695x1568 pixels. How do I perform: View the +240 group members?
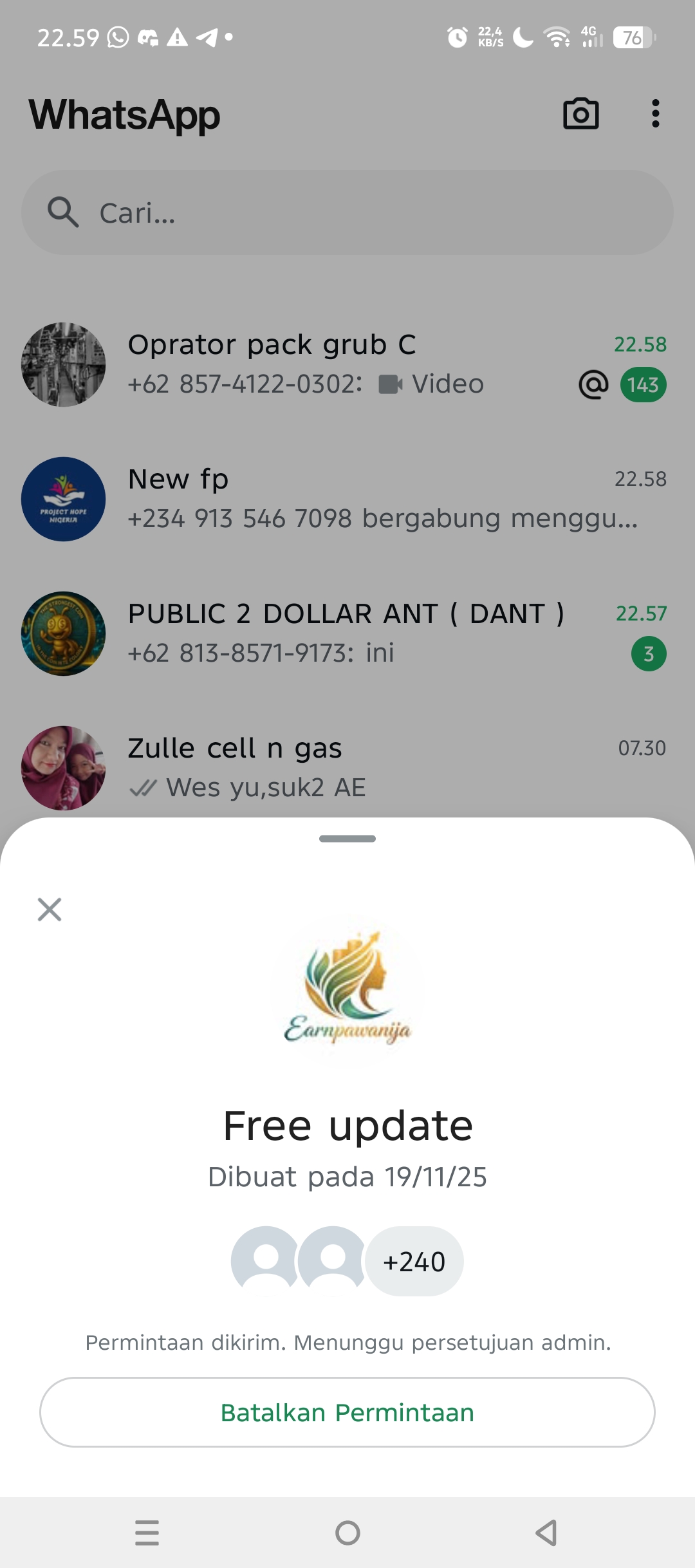pos(414,1262)
